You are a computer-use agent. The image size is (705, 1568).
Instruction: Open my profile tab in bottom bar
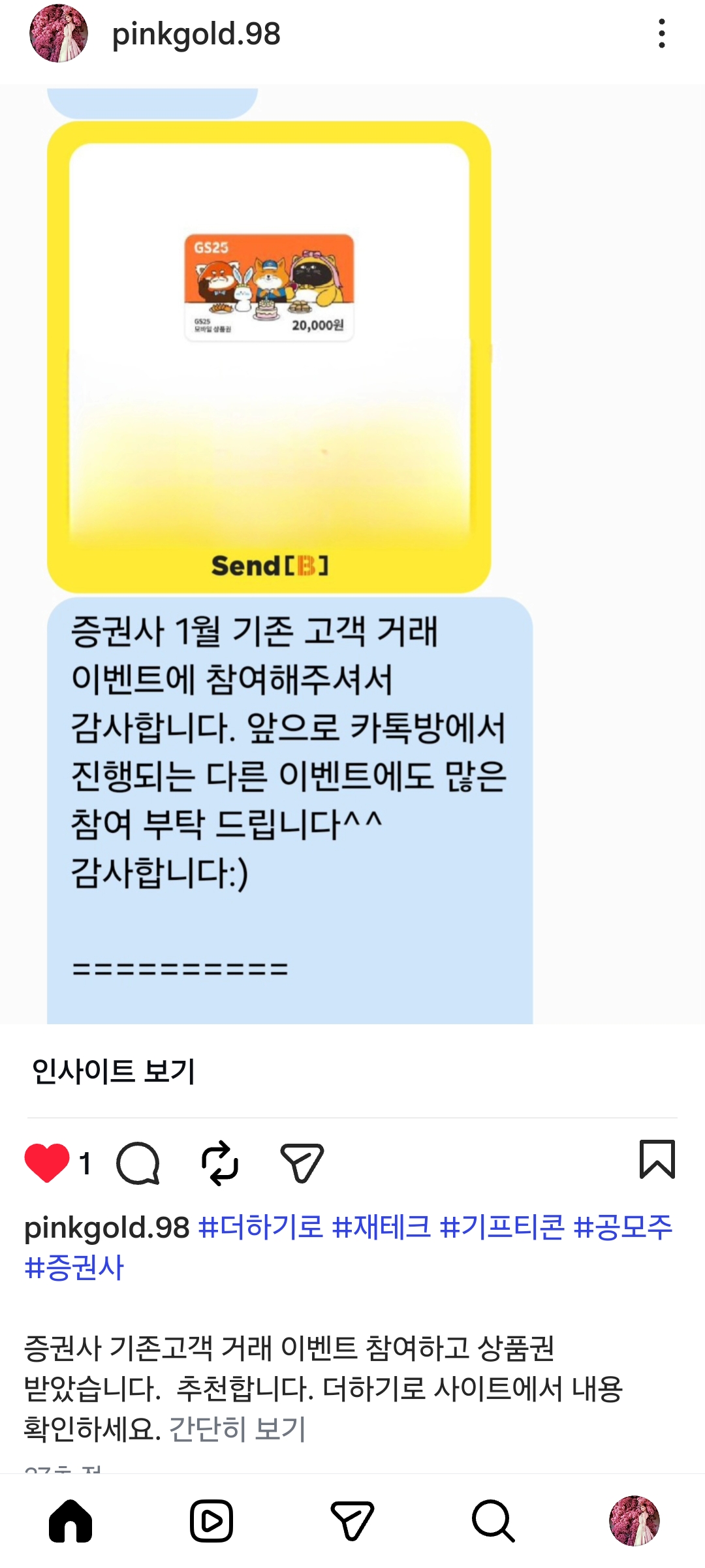click(634, 1521)
